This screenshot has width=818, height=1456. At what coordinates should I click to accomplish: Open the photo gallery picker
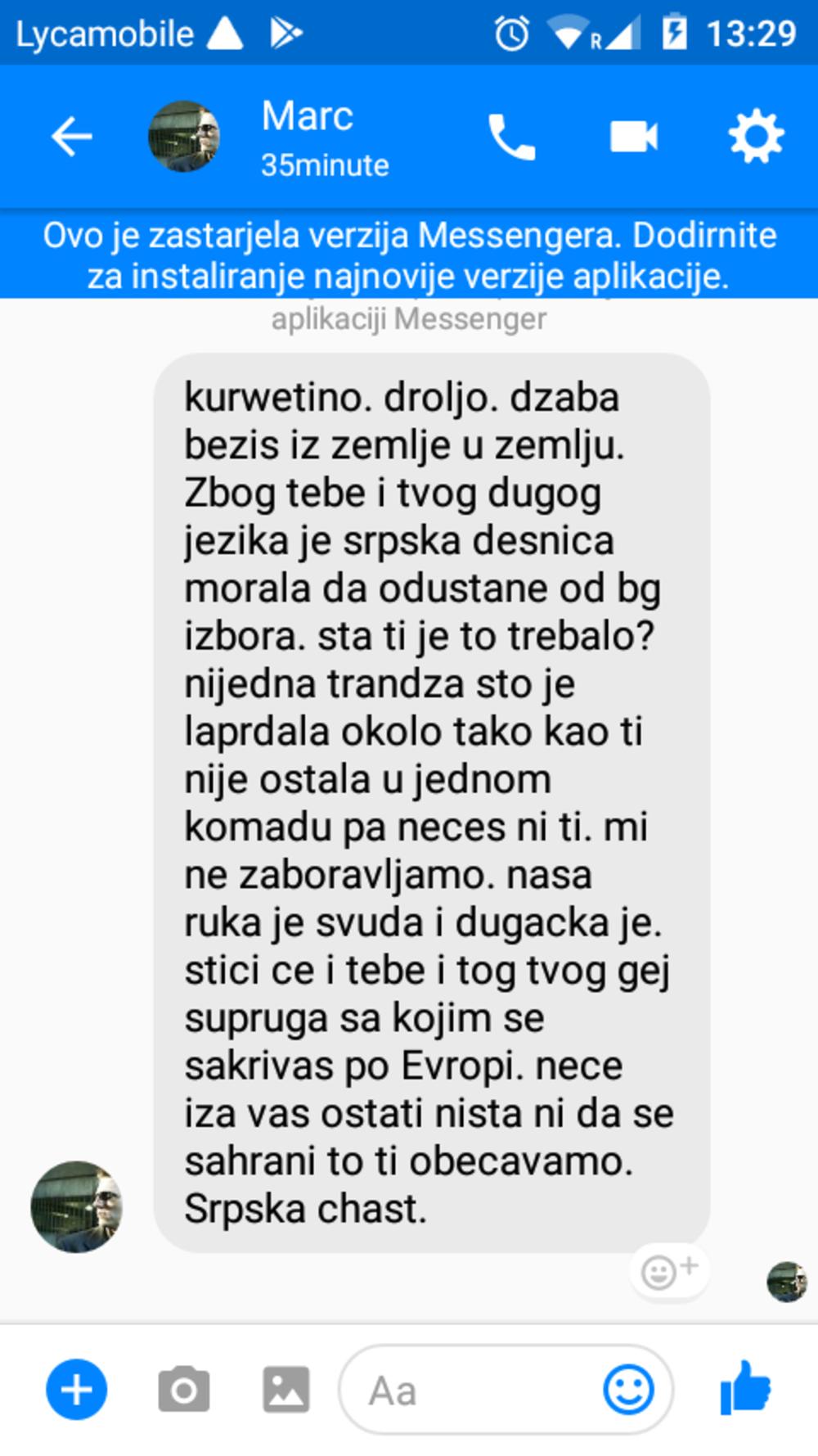(x=285, y=1389)
